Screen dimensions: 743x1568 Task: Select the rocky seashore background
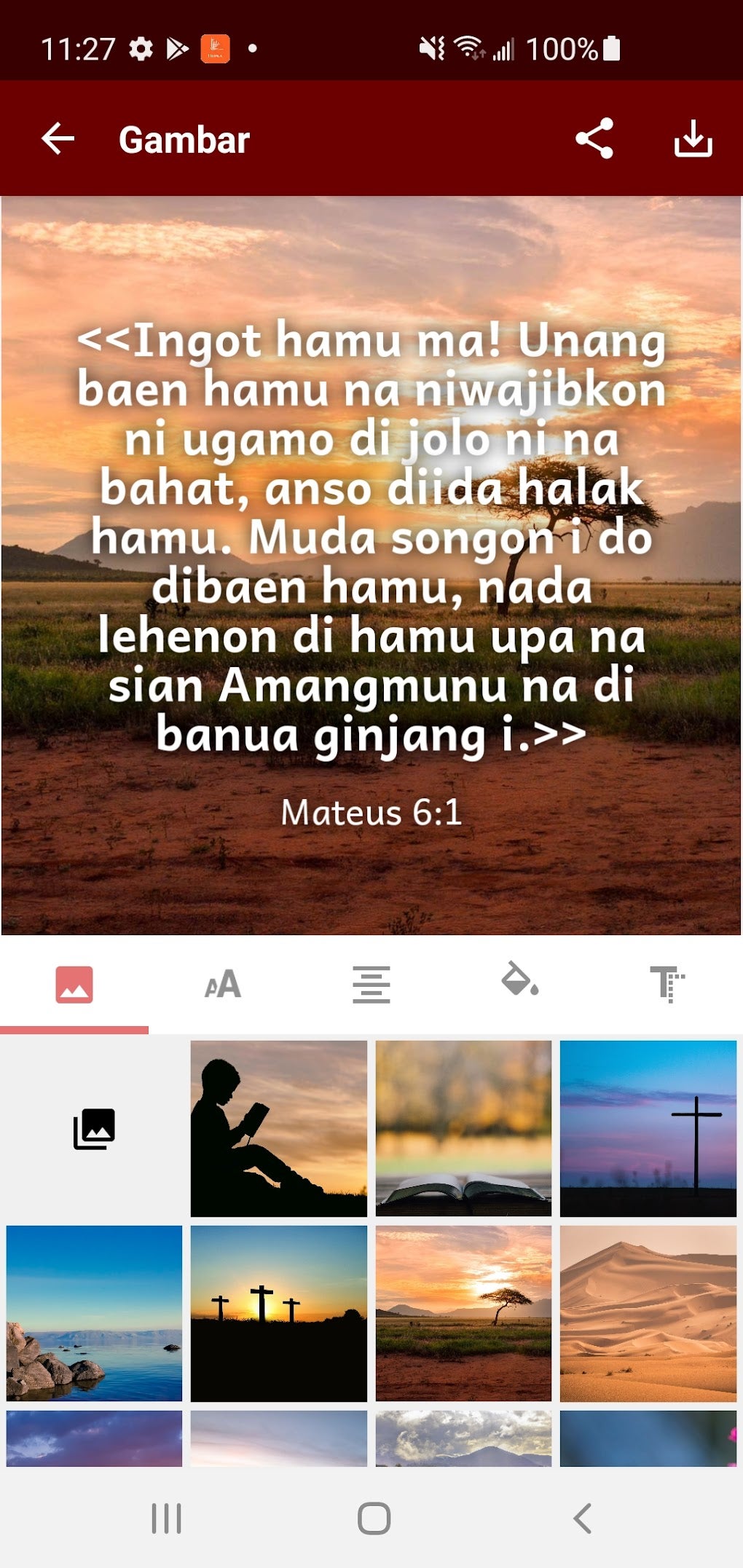click(94, 1313)
